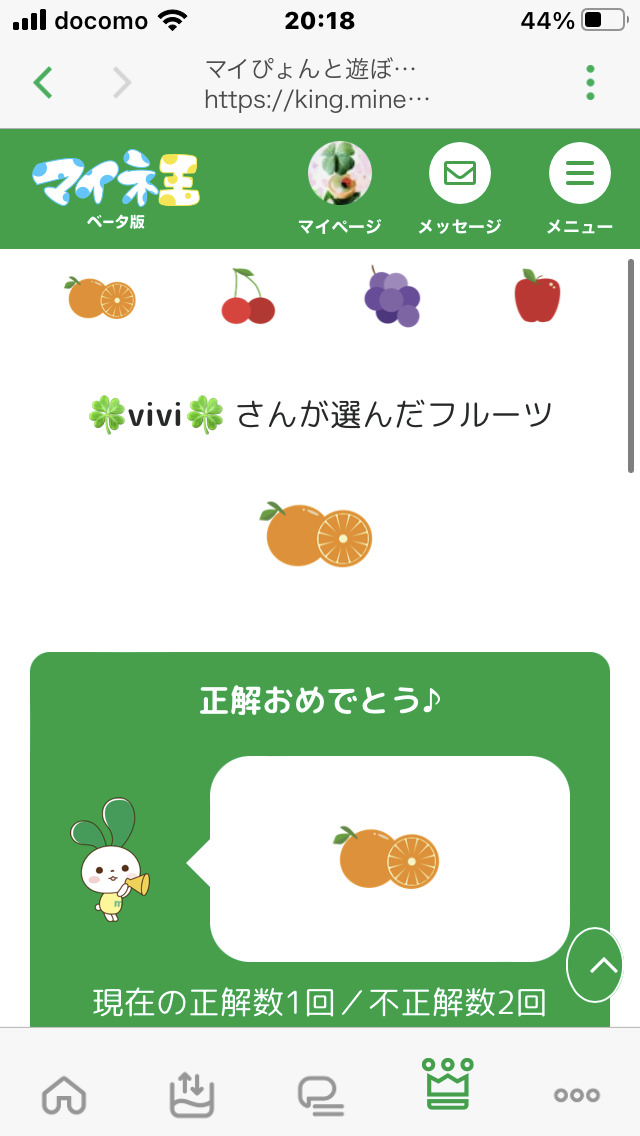This screenshot has width=640, height=1136.
Task: Switch to the home tab
Action: point(64,1094)
